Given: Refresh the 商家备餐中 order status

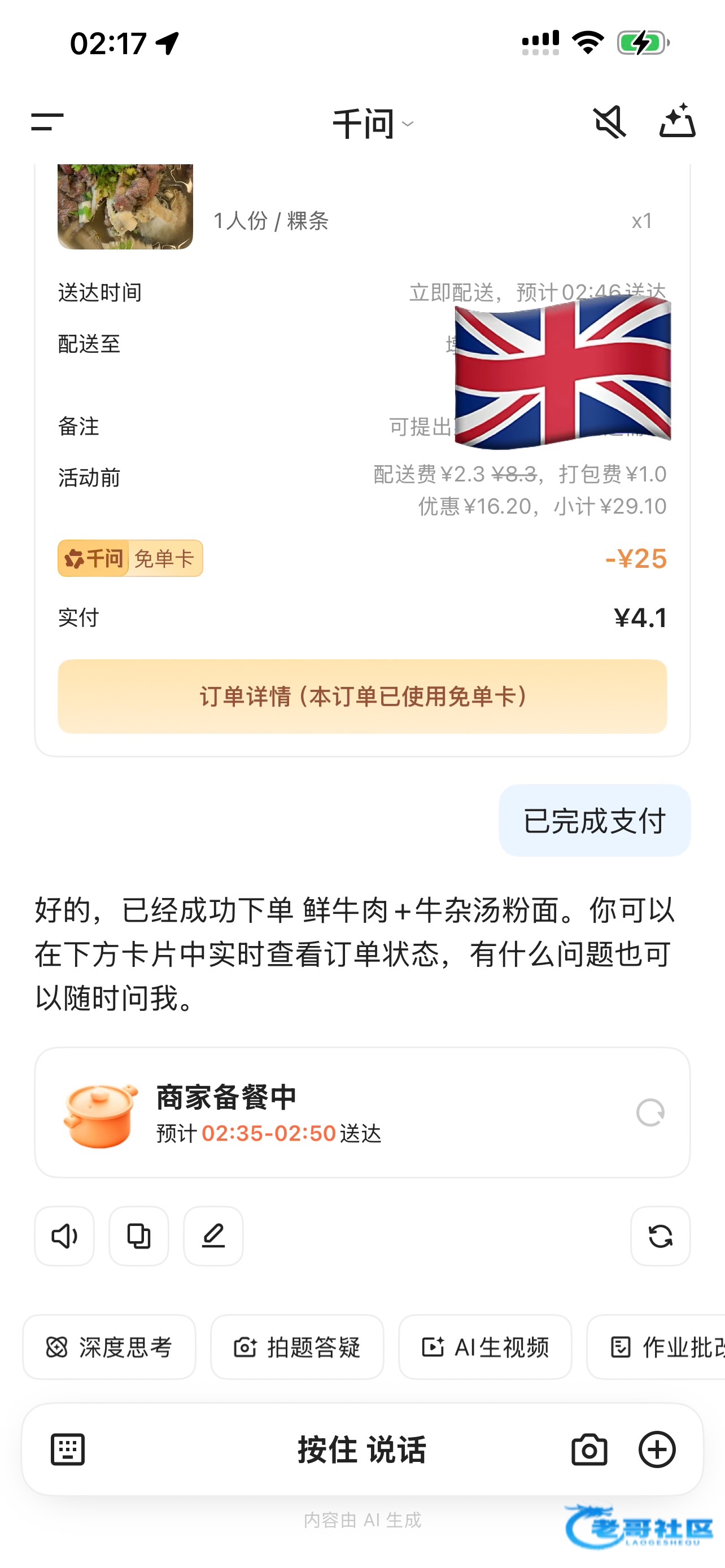Looking at the screenshot, I should pos(649,1113).
